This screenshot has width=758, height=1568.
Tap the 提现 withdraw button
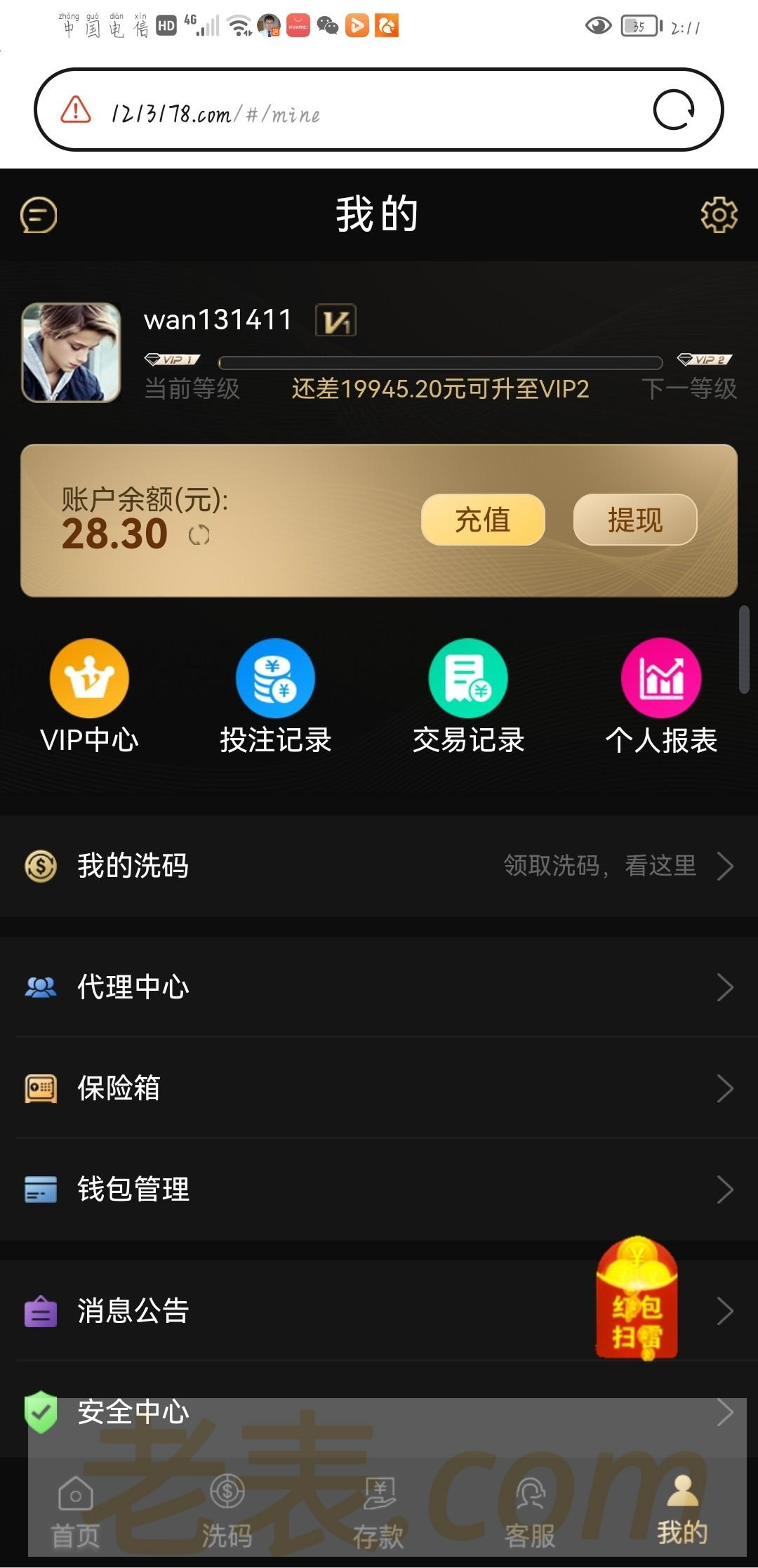[635, 520]
